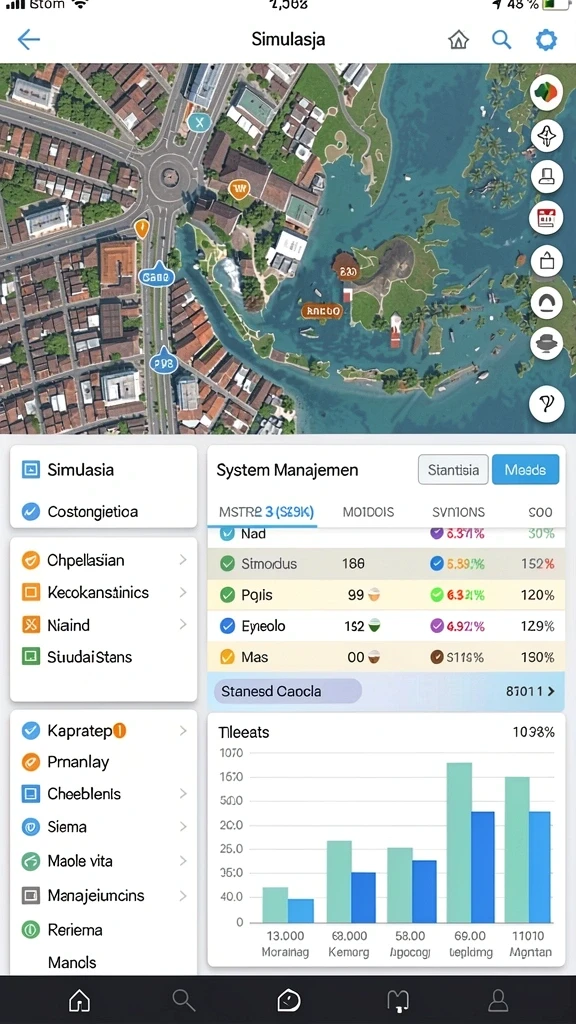This screenshot has width=576, height=1024.
Task: Select the Stantisia button
Action: (453, 470)
